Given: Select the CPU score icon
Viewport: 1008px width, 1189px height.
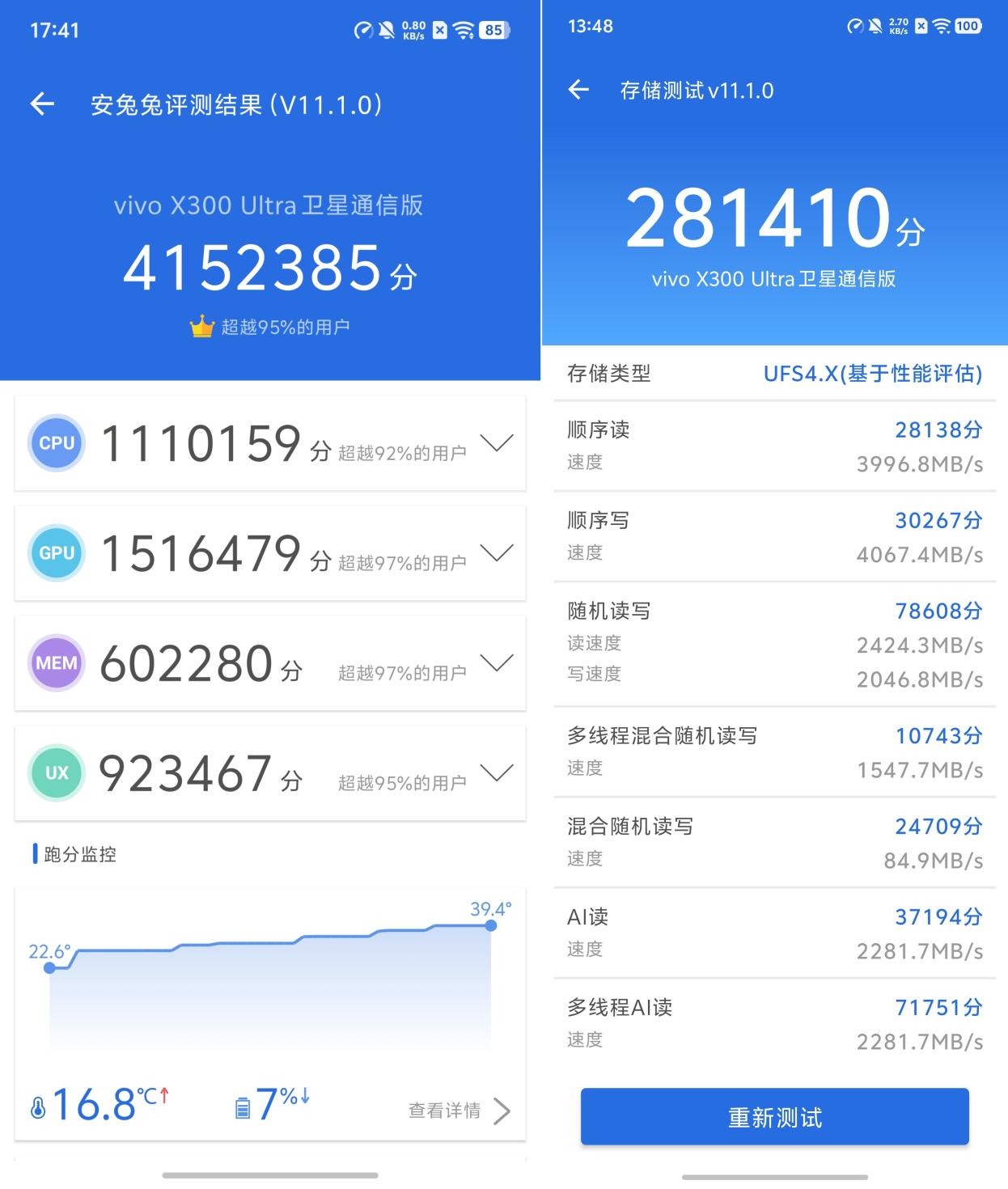Looking at the screenshot, I should pos(56,442).
